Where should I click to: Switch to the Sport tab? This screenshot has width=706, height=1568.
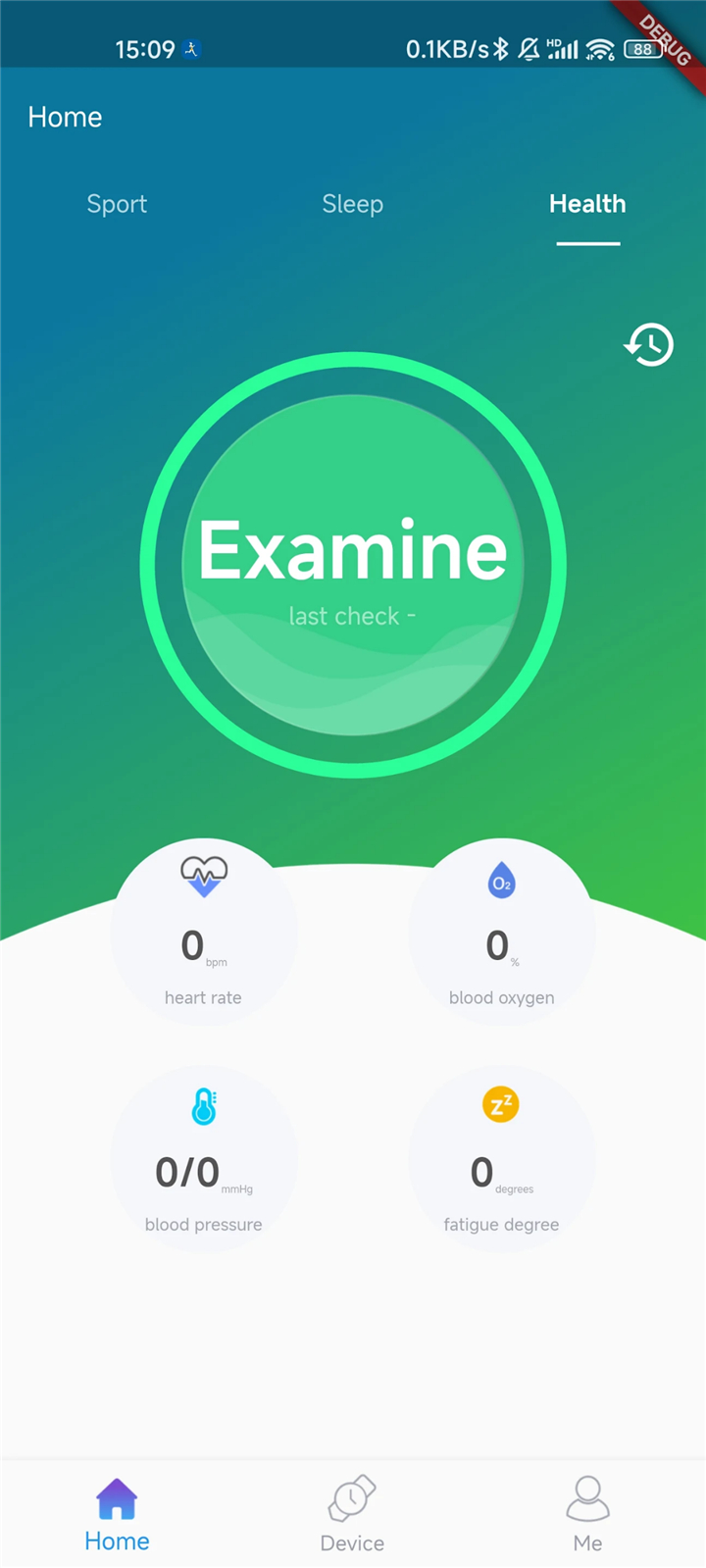point(117,204)
